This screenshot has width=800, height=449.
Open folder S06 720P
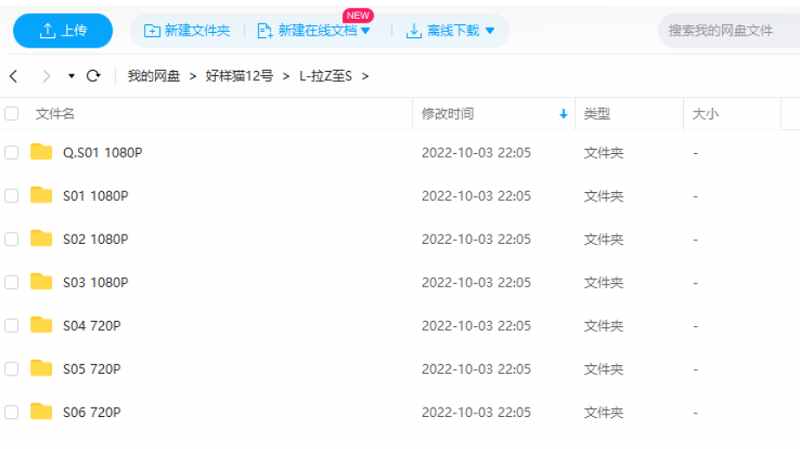click(91, 412)
